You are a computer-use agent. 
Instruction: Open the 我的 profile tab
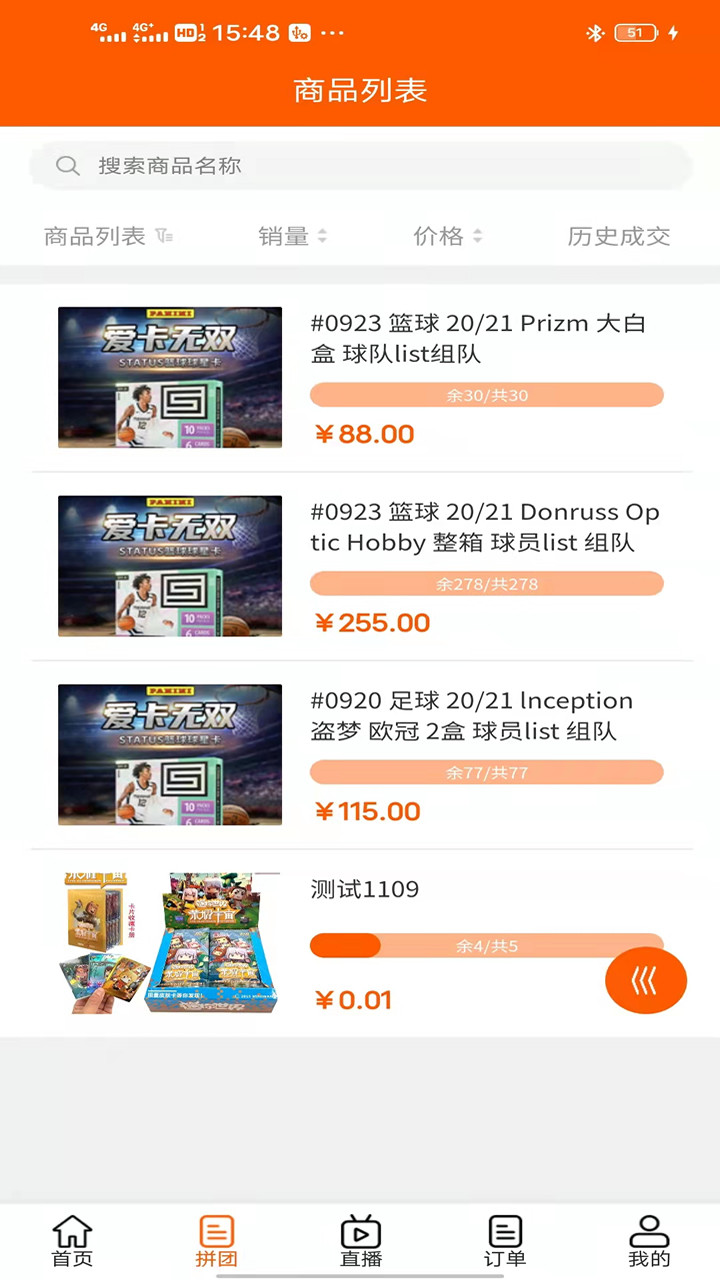click(648, 1241)
